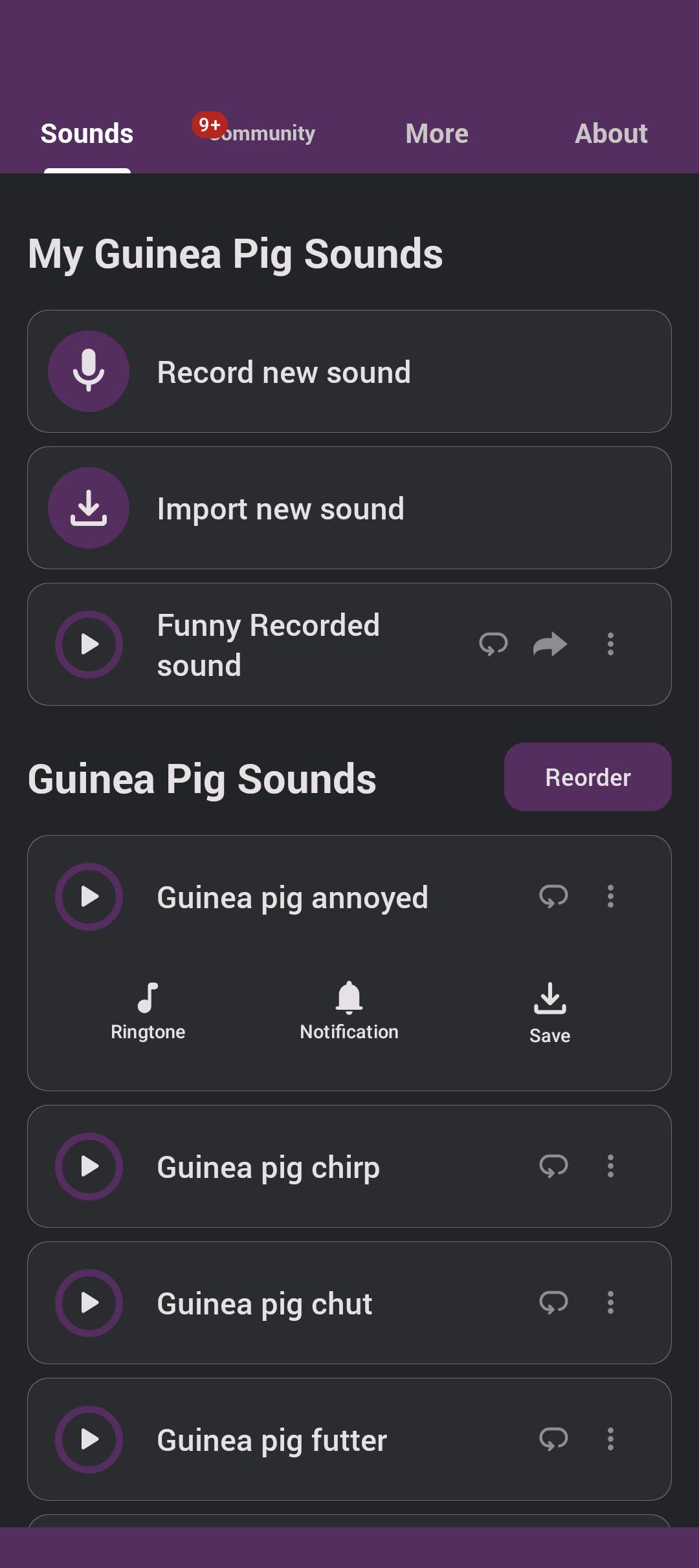Save Guinea pig annoyed sound
Image resolution: width=699 pixels, height=1568 pixels.
550,1013
